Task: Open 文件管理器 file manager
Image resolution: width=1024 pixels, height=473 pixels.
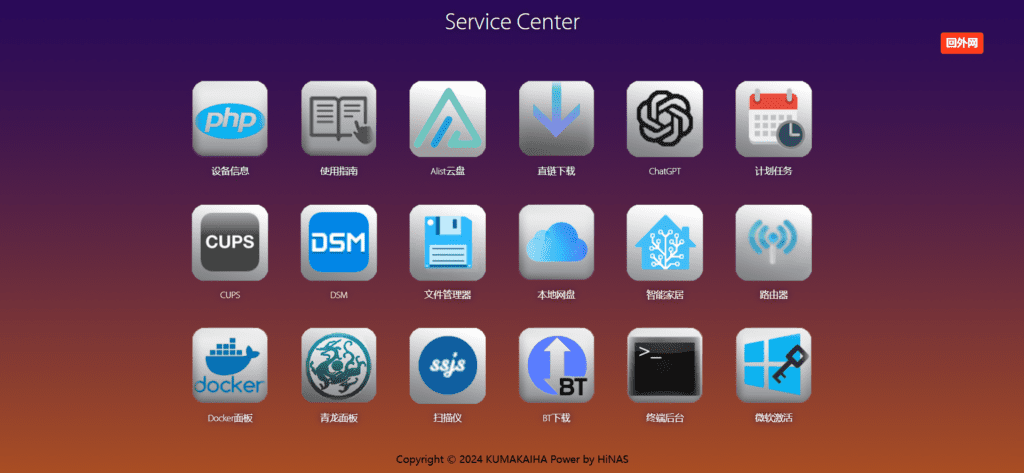Action: coord(448,243)
